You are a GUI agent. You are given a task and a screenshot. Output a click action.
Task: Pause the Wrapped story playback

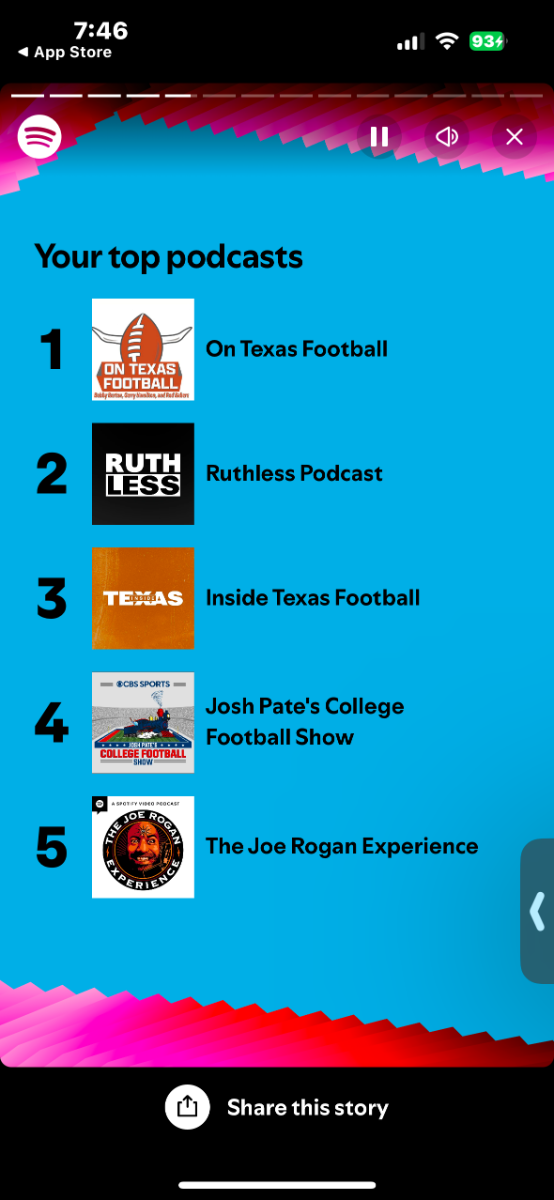(x=379, y=137)
